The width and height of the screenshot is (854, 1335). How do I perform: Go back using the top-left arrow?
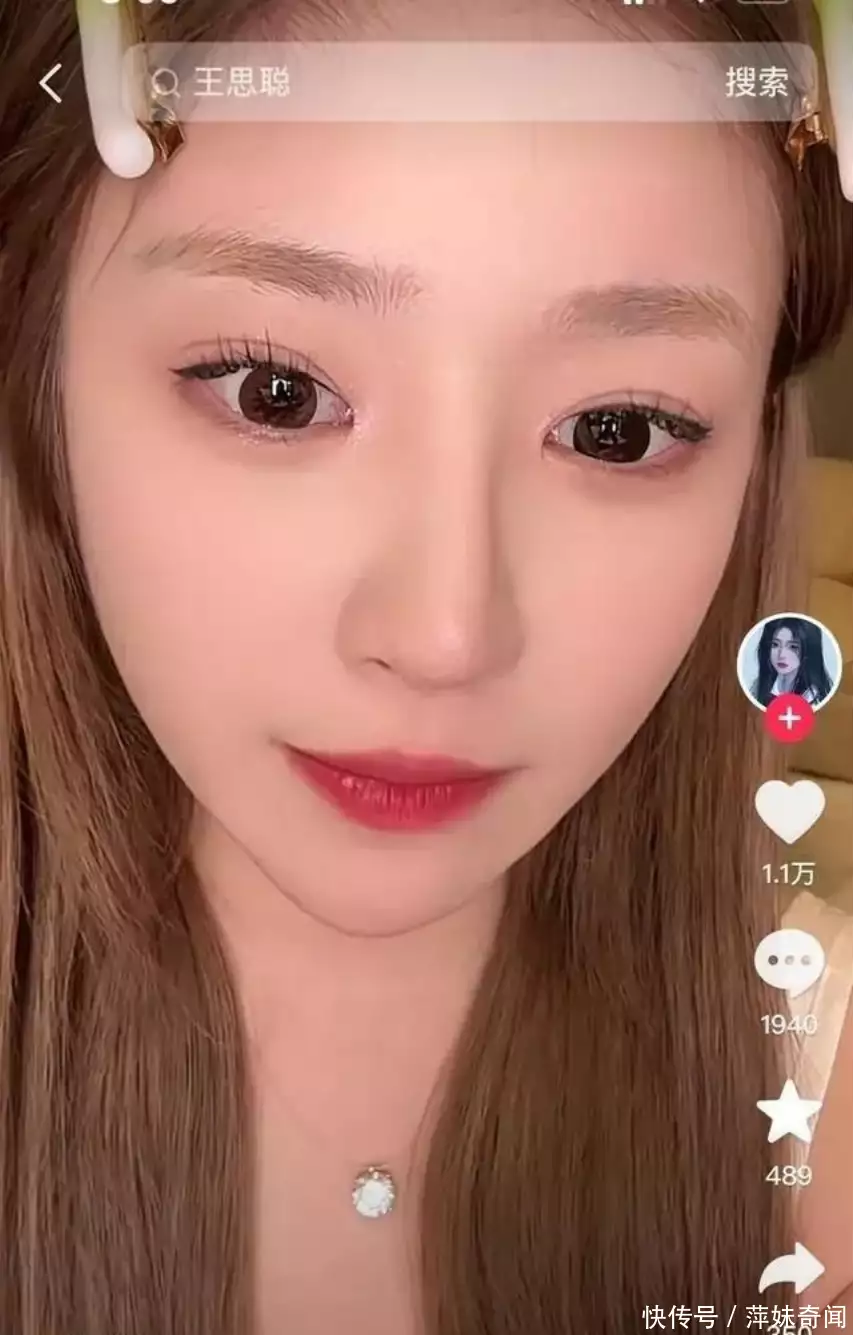[x=50, y=83]
